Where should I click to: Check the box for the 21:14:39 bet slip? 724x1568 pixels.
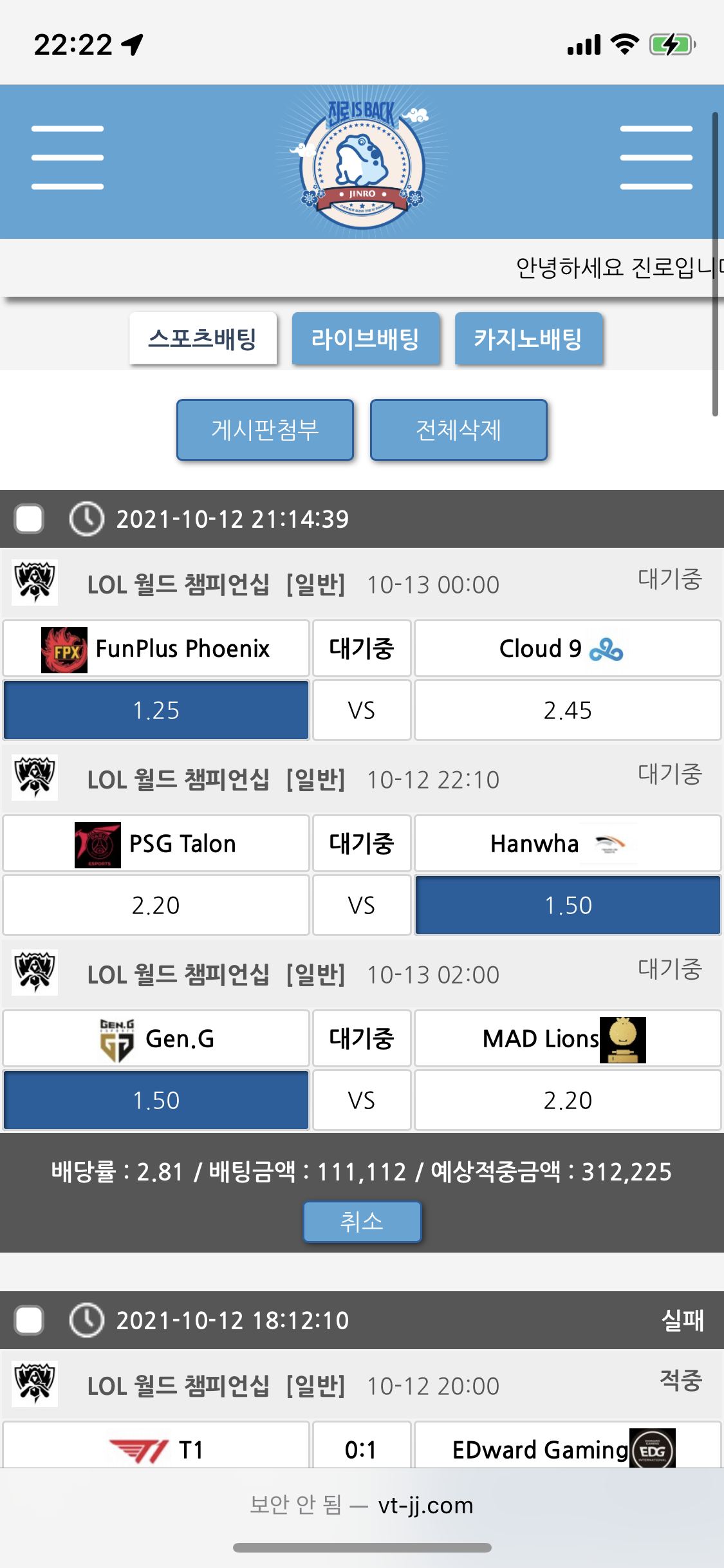(30, 519)
